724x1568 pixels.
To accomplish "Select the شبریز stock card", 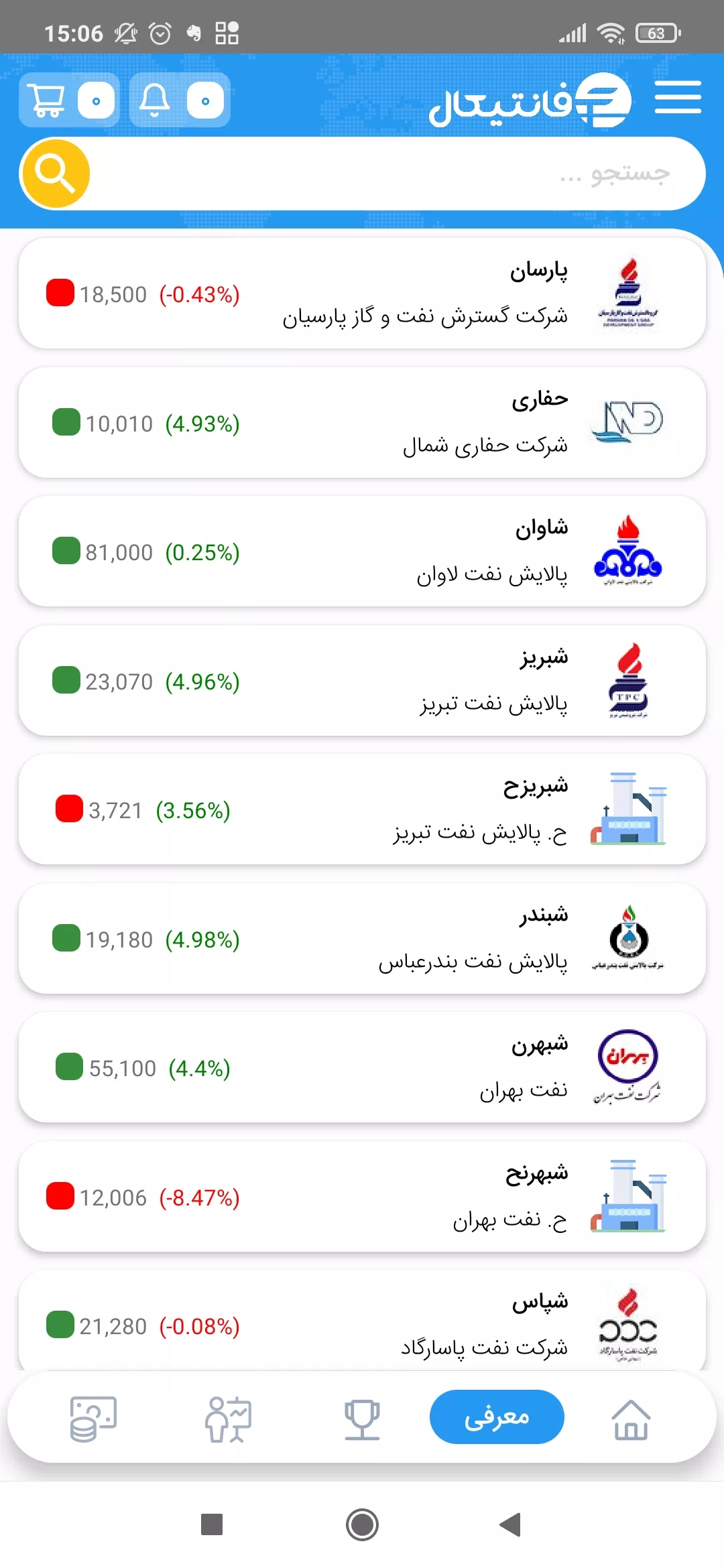I will (362, 681).
